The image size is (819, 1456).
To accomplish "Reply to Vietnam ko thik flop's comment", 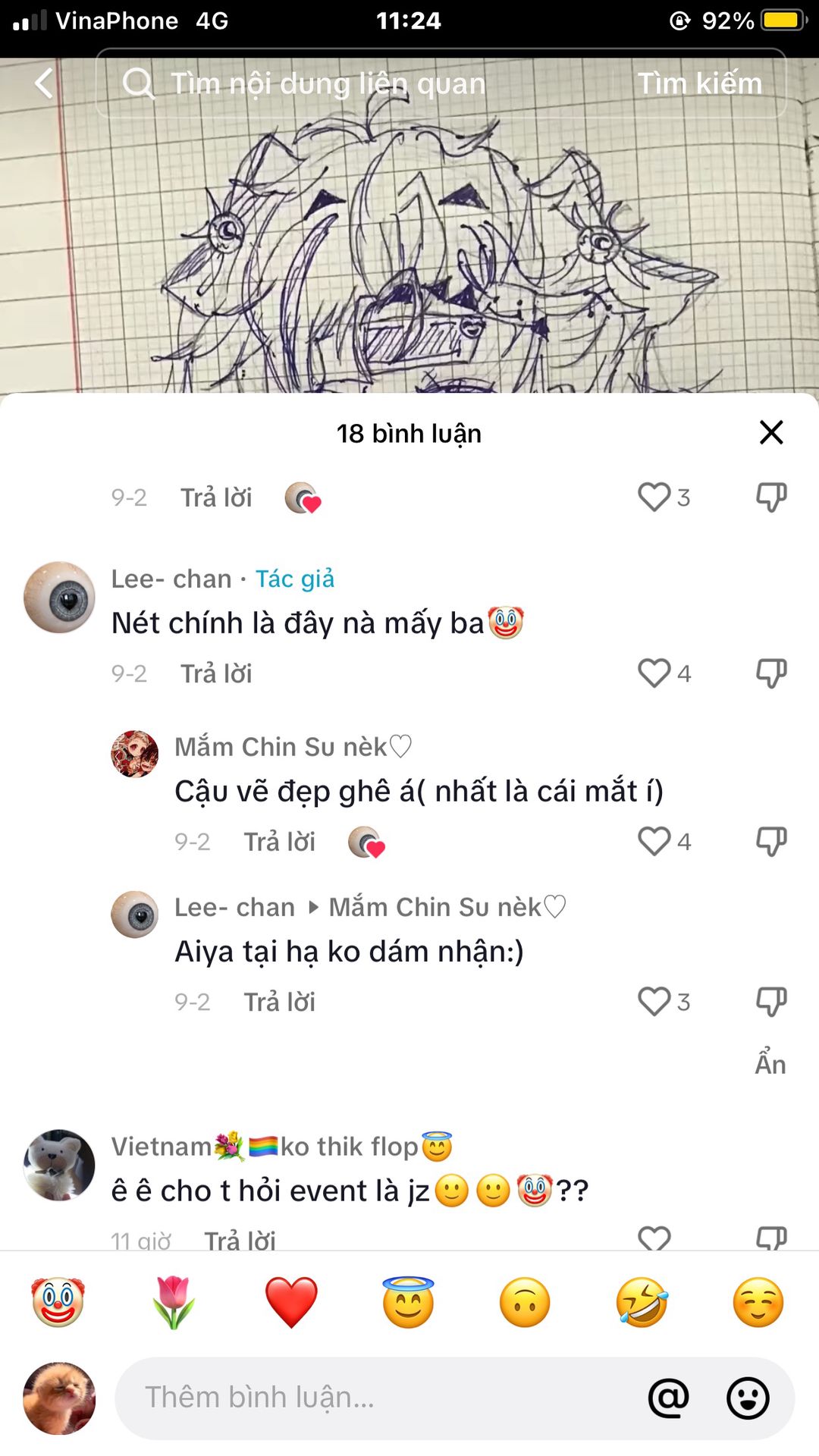I will [x=240, y=1240].
